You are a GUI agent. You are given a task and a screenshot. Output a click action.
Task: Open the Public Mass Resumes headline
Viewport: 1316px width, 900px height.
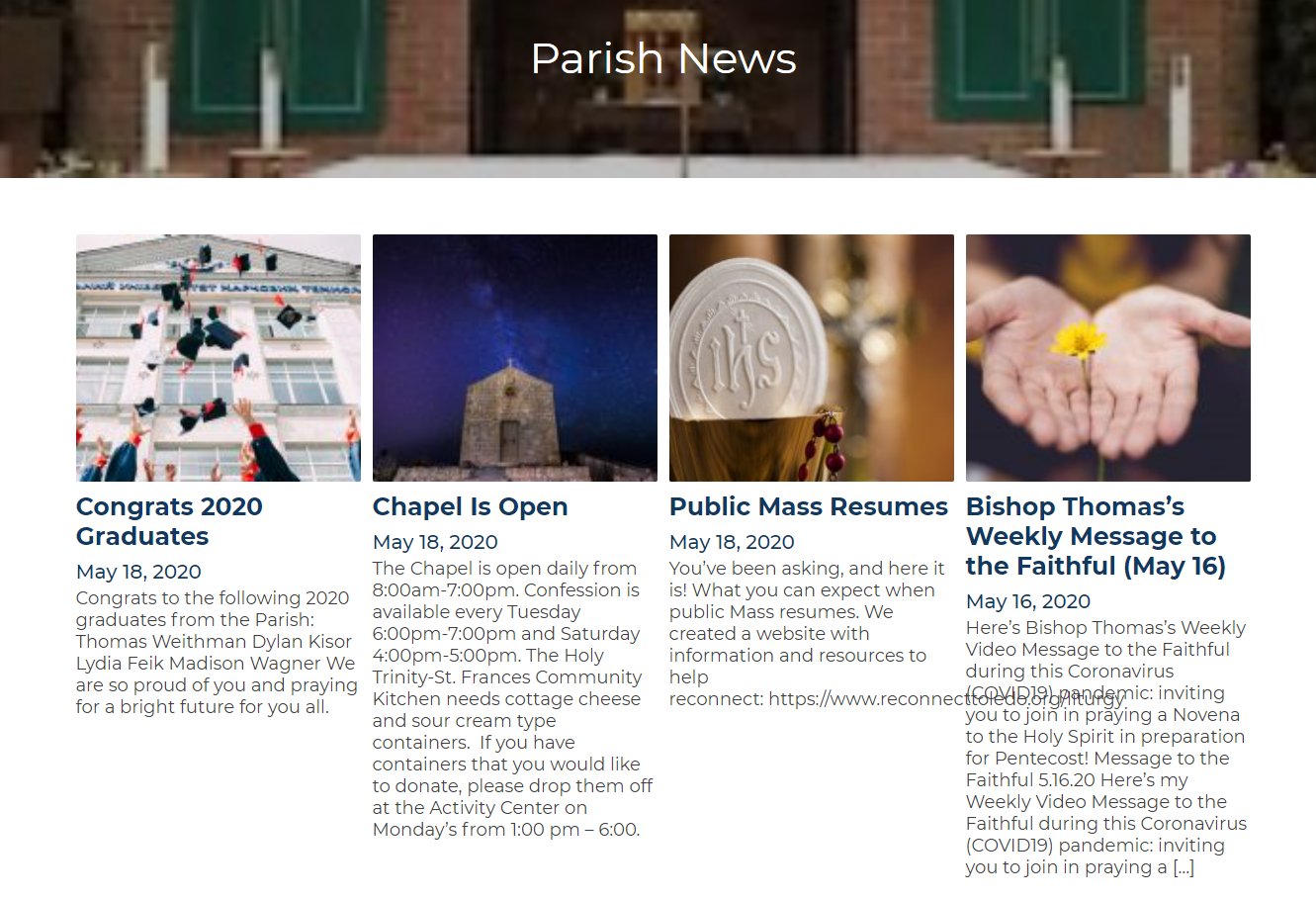(x=808, y=506)
